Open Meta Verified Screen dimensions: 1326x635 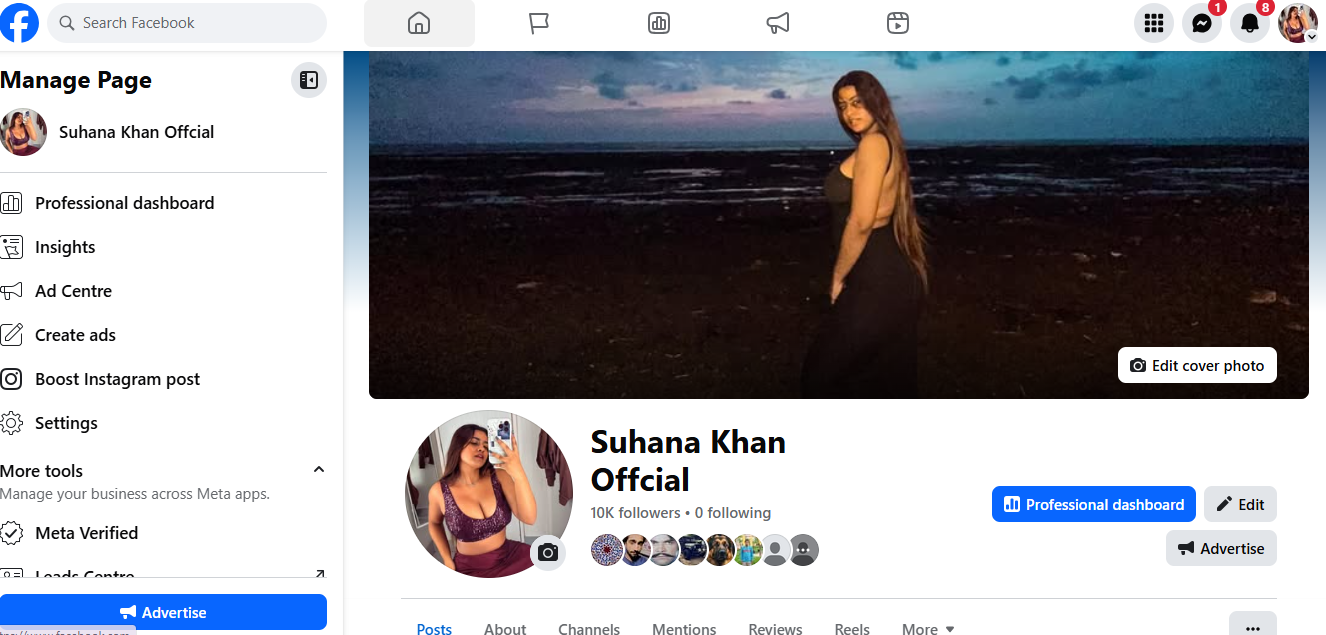coord(86,533)
